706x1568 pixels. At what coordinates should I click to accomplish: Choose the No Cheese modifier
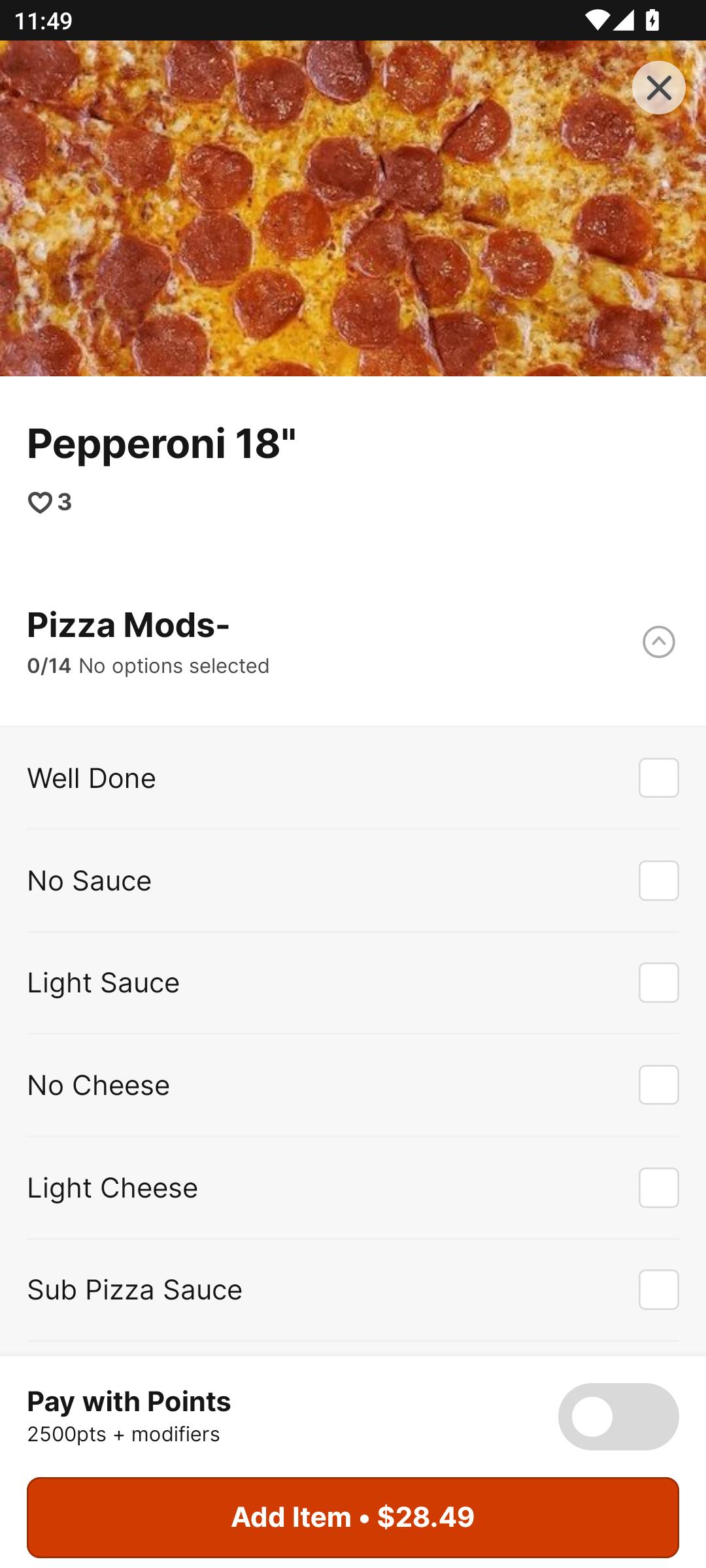[x=658, y=1085]
